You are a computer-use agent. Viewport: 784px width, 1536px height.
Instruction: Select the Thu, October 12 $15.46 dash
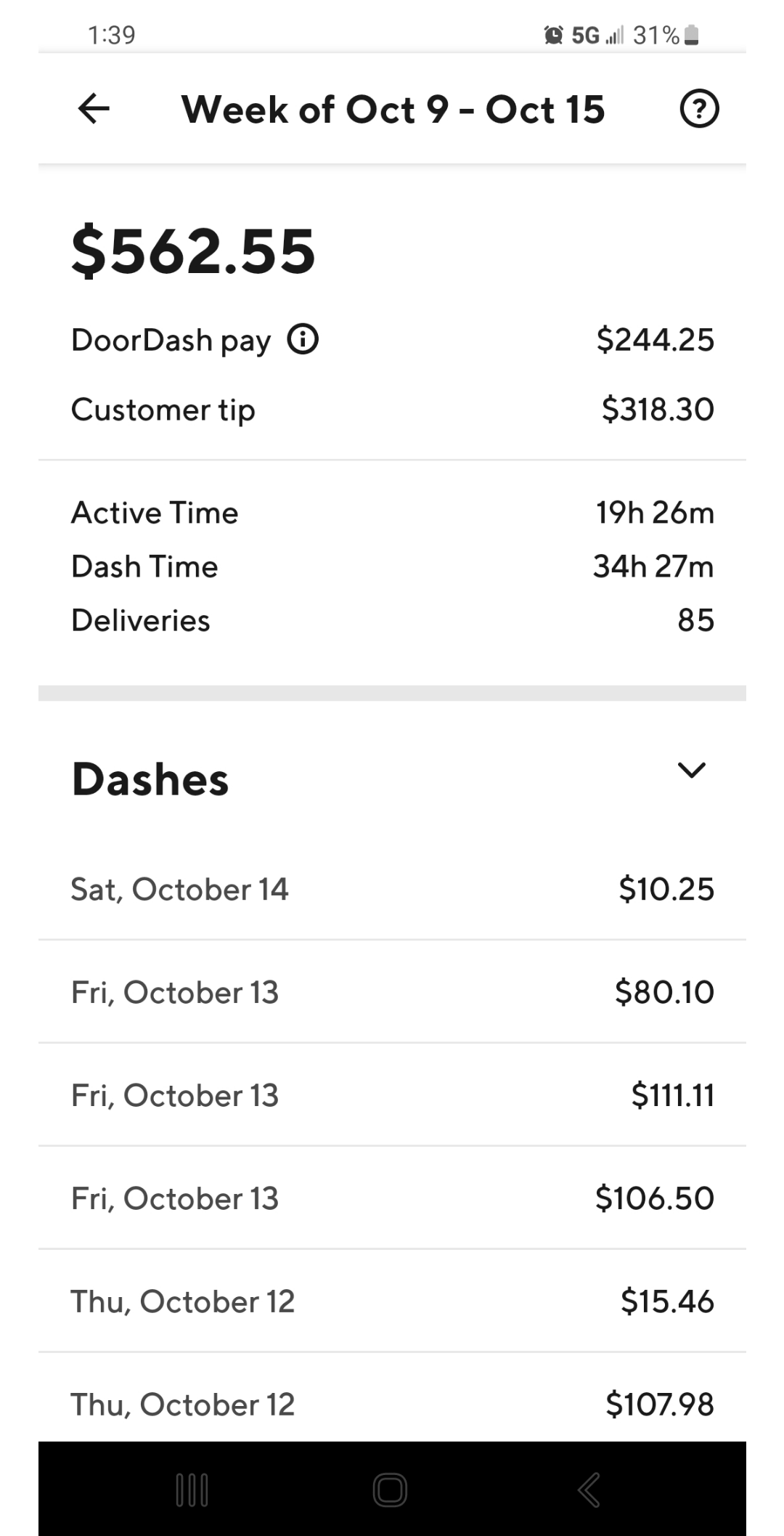tap(392, 1301)
